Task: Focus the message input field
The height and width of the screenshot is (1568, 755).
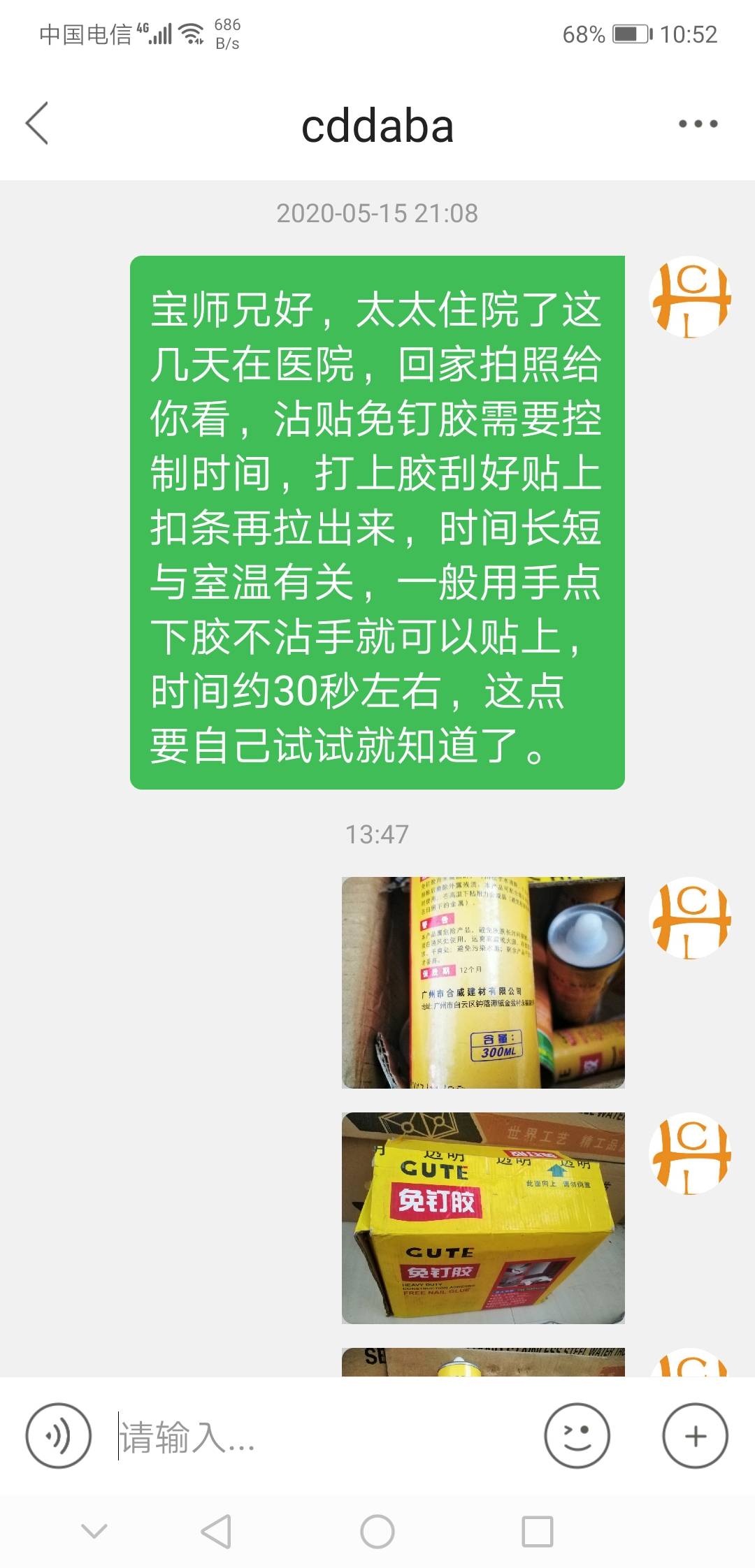Action: click(x=322, y=1437)
